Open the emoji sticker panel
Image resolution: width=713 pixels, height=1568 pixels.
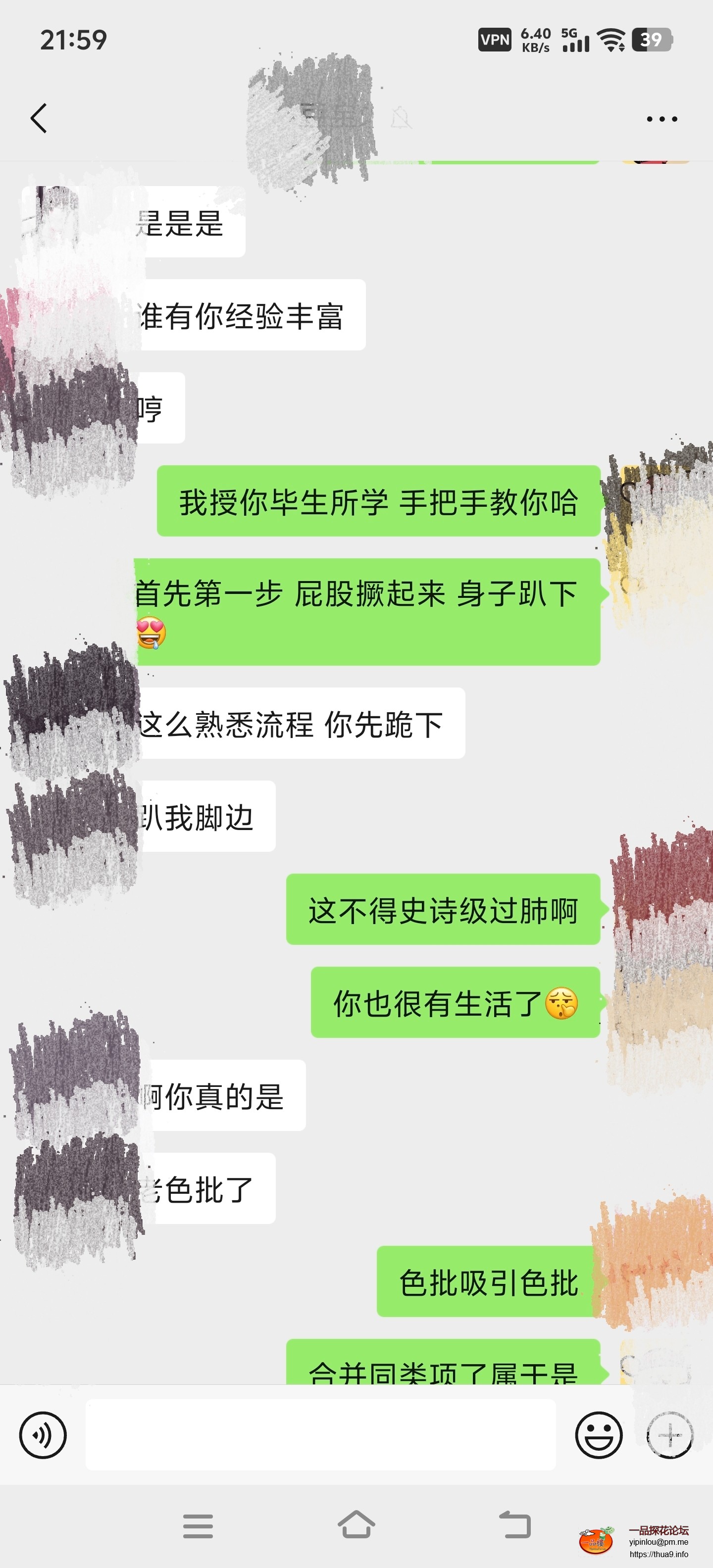coord(599,1435)
